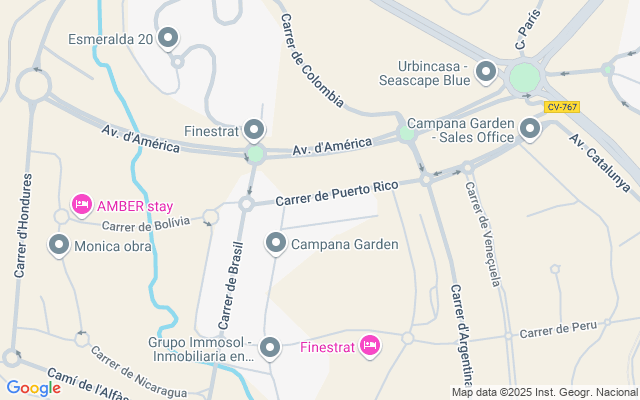
Task: Tap the Finestrat pin on Av. d'América
Action: tap(254, 130)
